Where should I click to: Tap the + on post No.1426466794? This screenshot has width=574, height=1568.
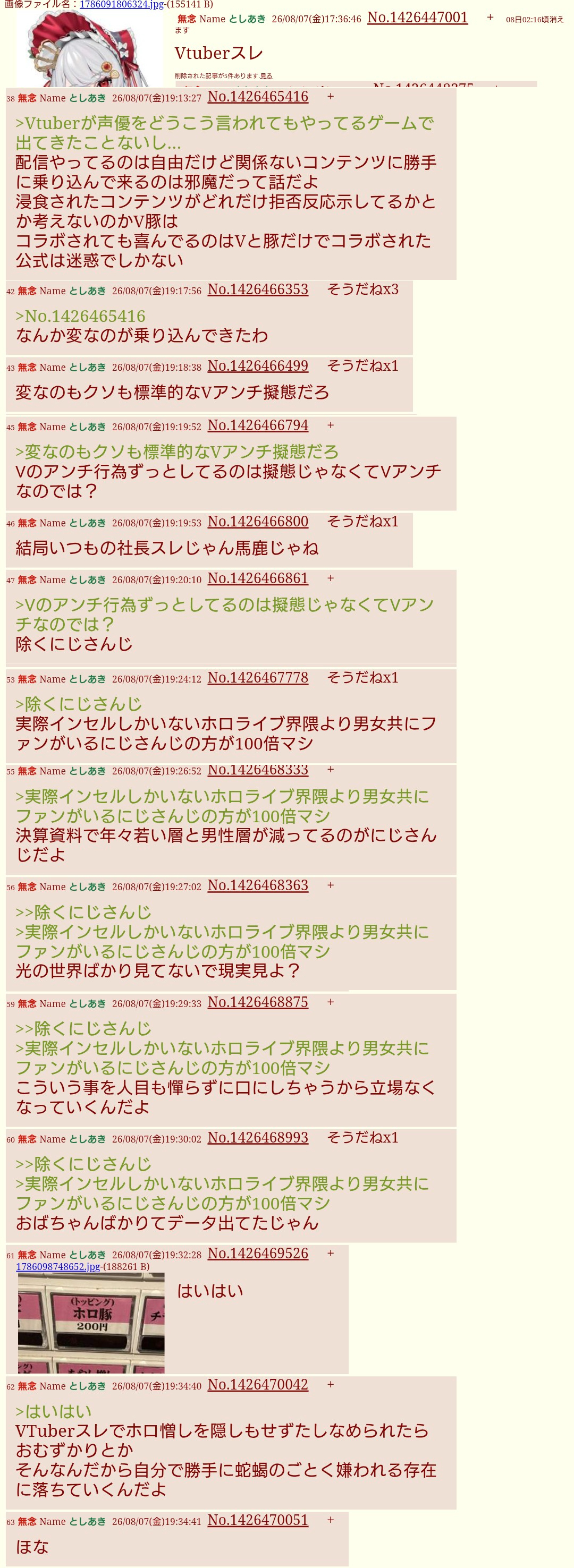tap(330, 425)
